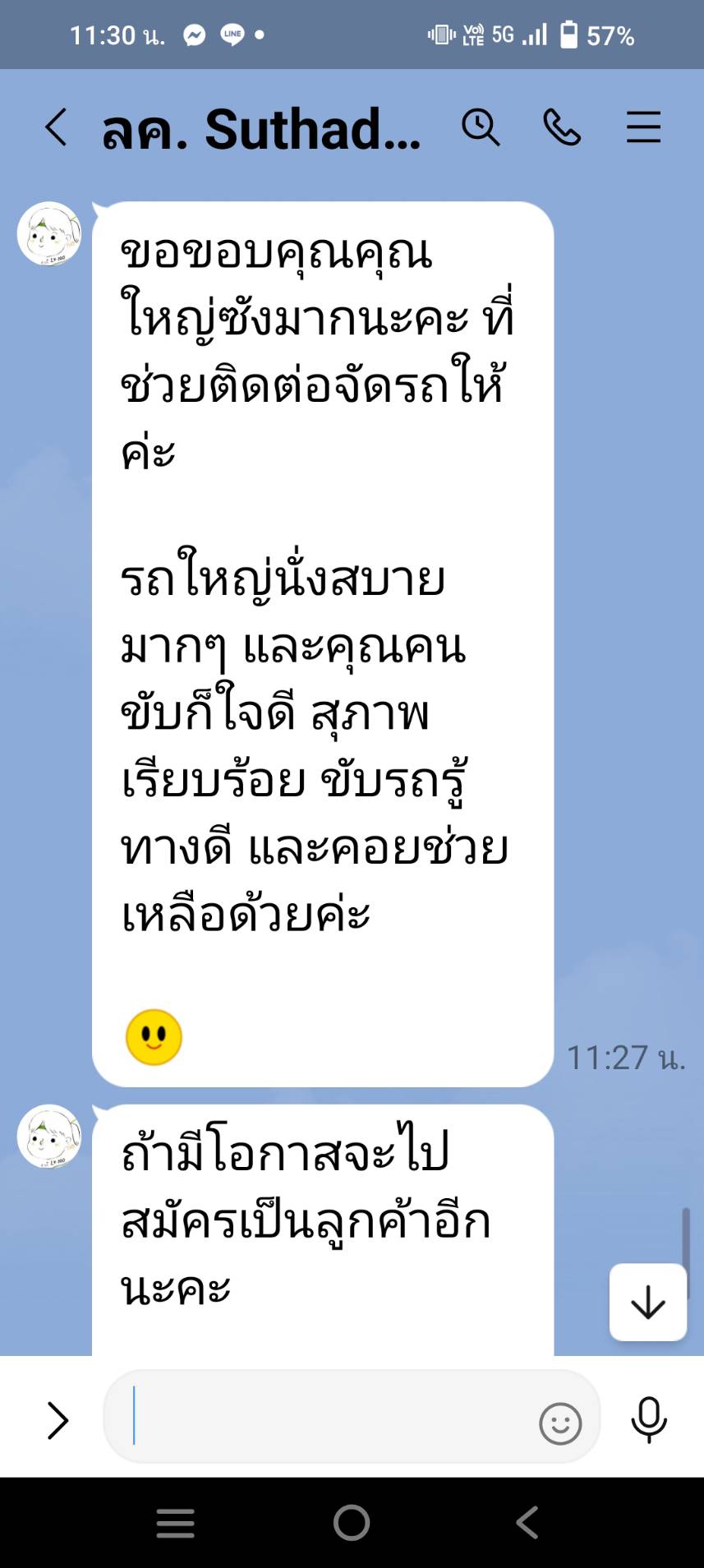Image resolution: width=704 pixels, height=1568 pixels.
Task: Tap system home button
Action: tap(352, 1523)
